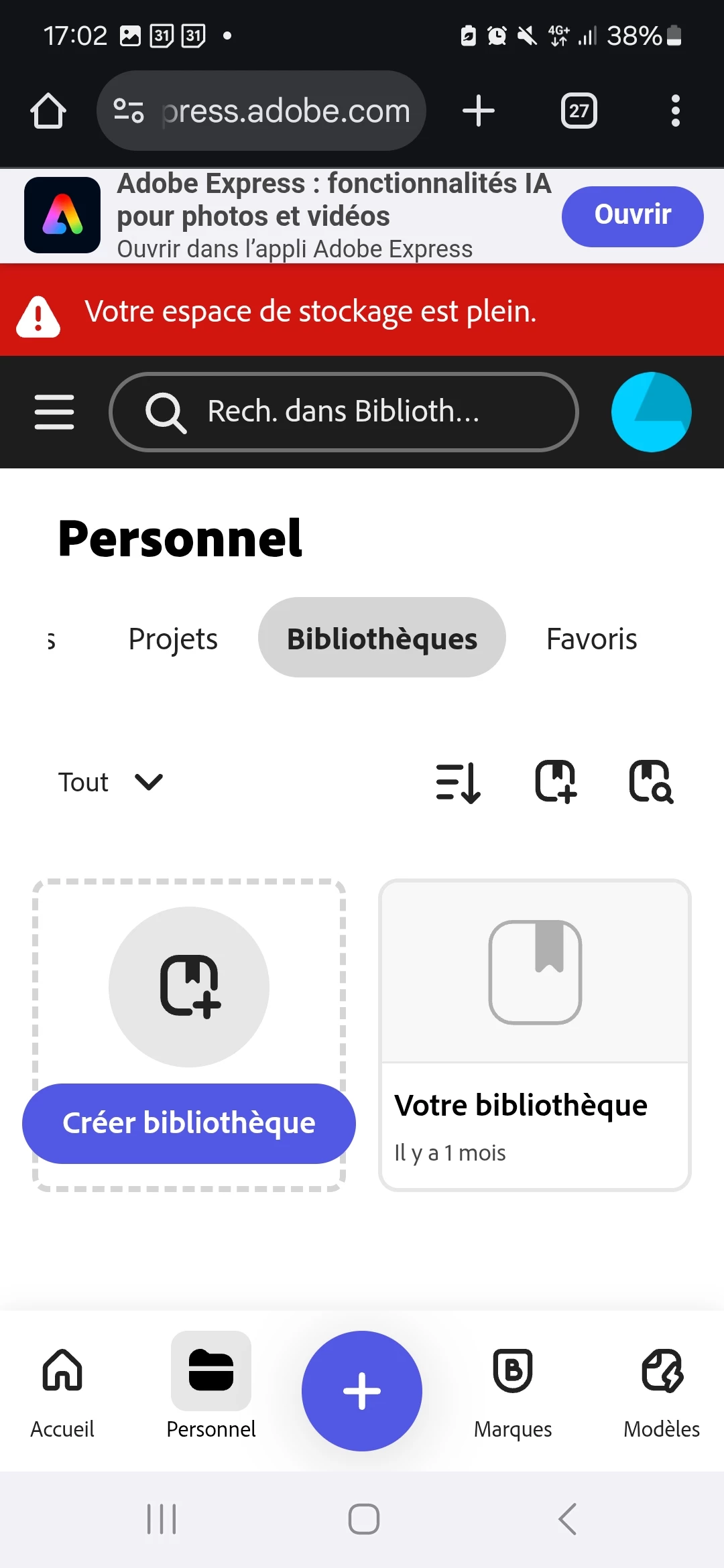Open the hamburger menu
The width and height of the screenshot is (724, 1568).
coord(54,411)
